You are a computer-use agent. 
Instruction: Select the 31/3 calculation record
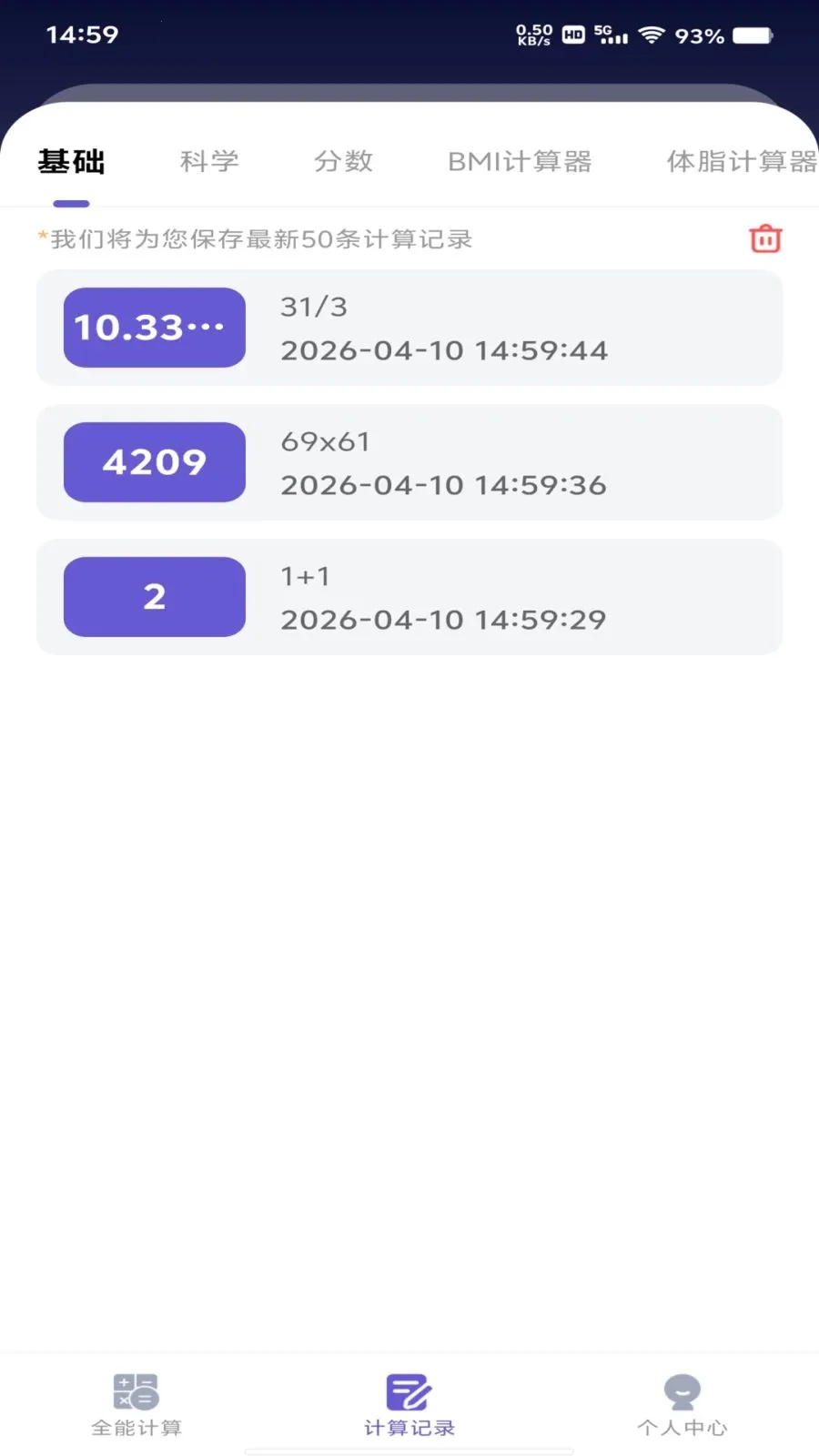point(409,328)
